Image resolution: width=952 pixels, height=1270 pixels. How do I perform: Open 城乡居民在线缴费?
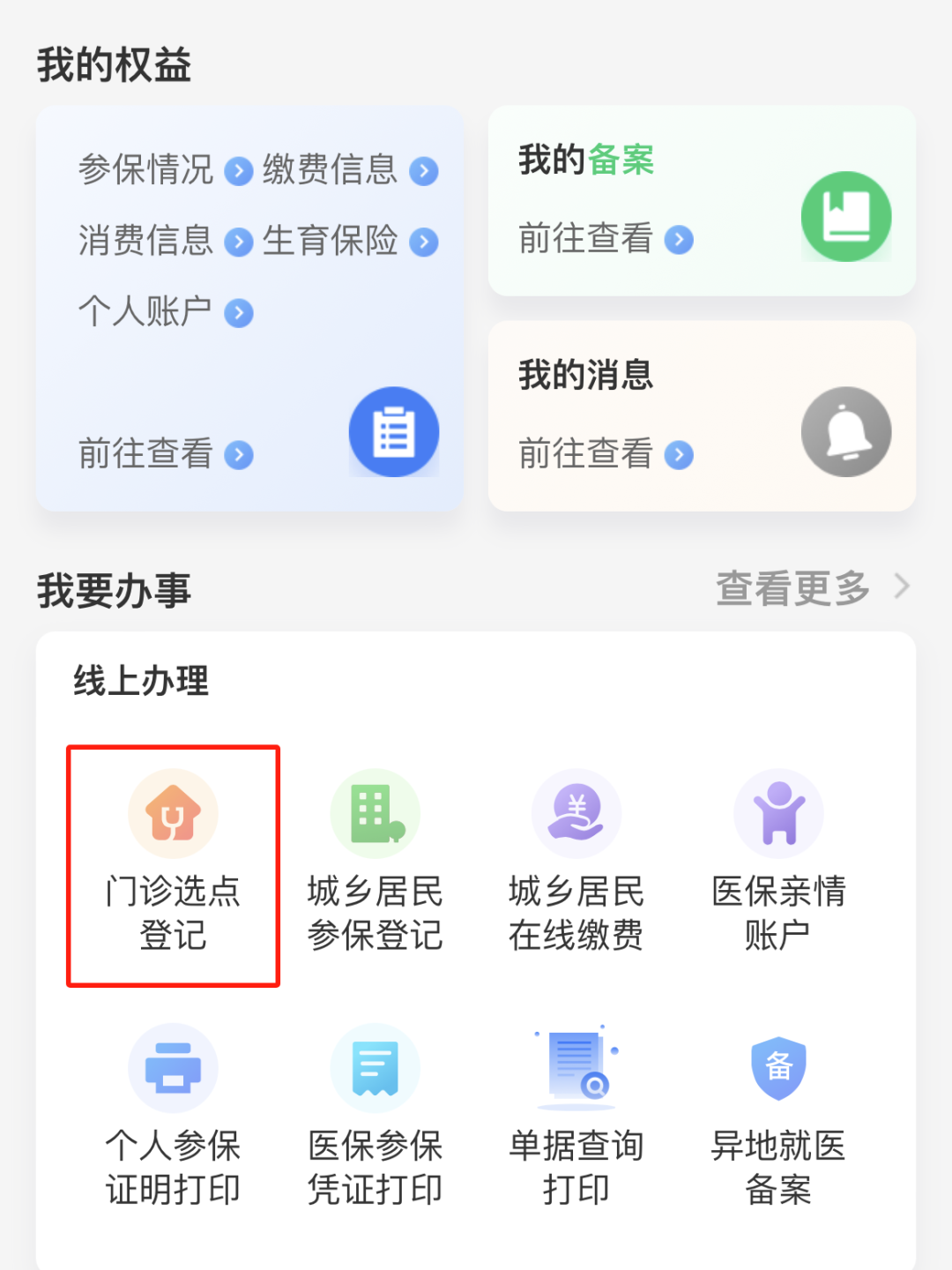tap(576, 864)
